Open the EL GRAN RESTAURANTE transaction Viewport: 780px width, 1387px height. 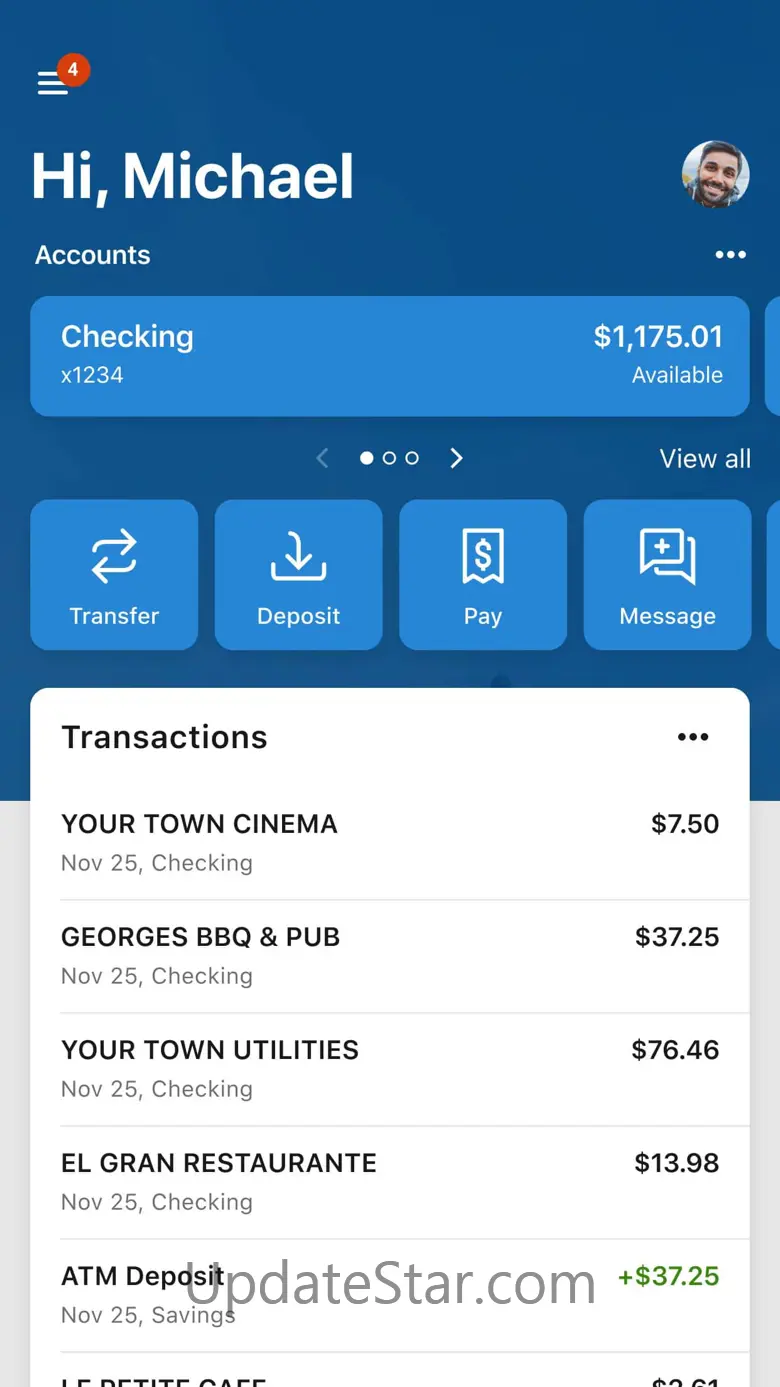point(390,1181)
